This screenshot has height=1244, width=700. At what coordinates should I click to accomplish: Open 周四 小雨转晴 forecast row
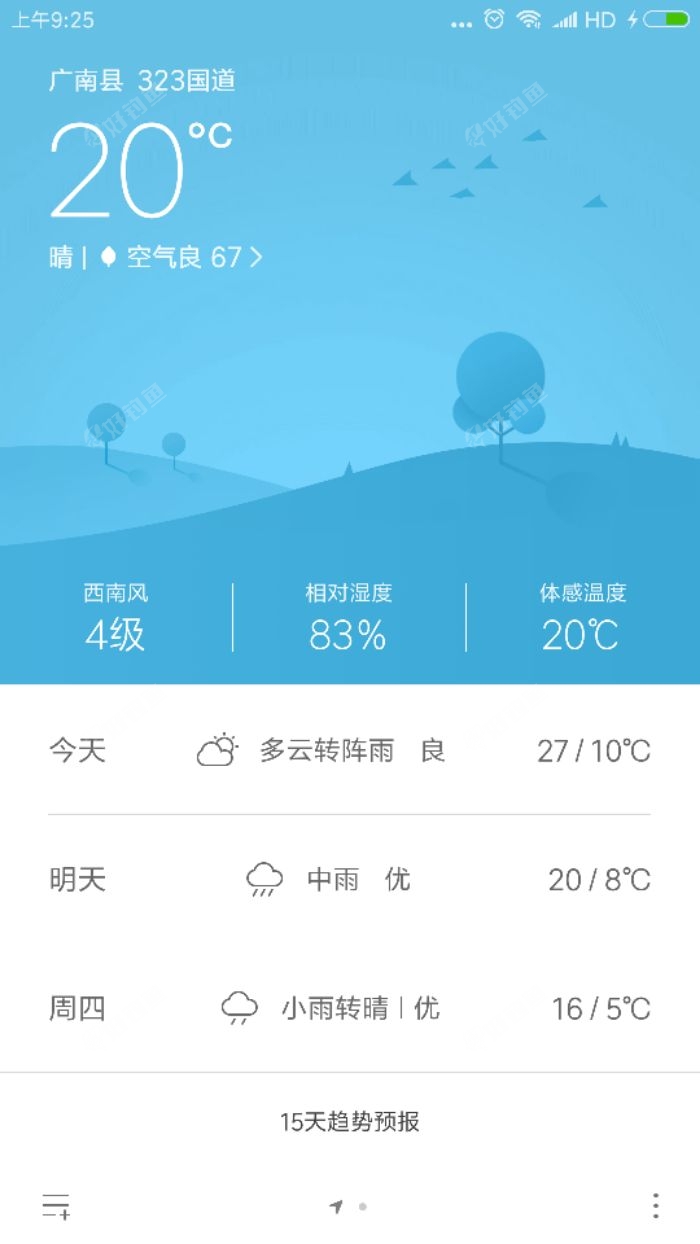[349, 1008]
